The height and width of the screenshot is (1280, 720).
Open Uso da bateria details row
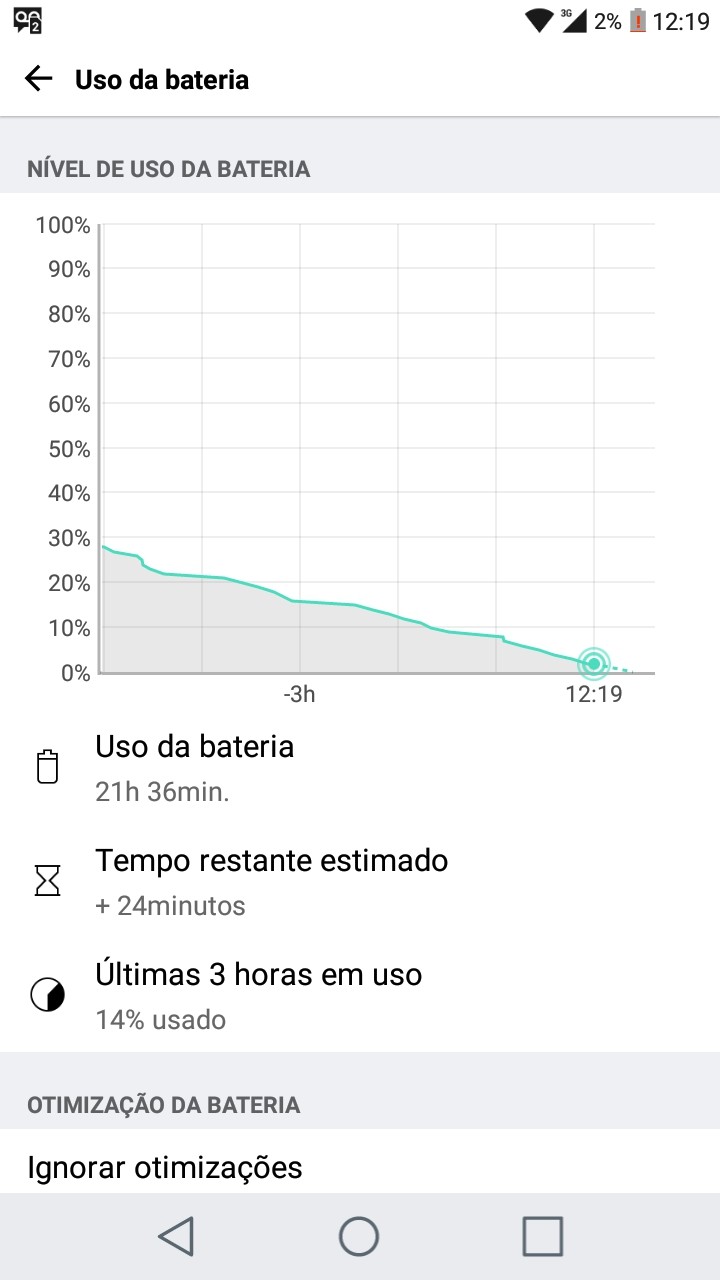click(x=360, y=768)
